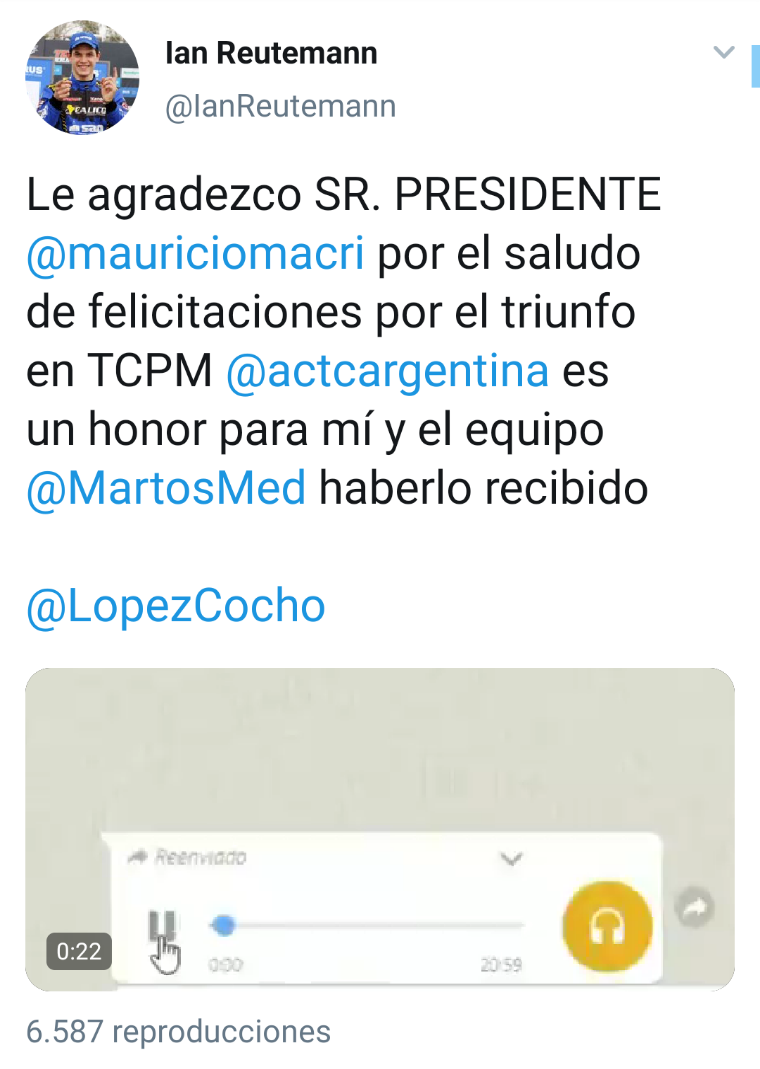Play the 0:22 video in the tweet
The width and height of the screenshot is (760, 1069).
pos(380,829)
